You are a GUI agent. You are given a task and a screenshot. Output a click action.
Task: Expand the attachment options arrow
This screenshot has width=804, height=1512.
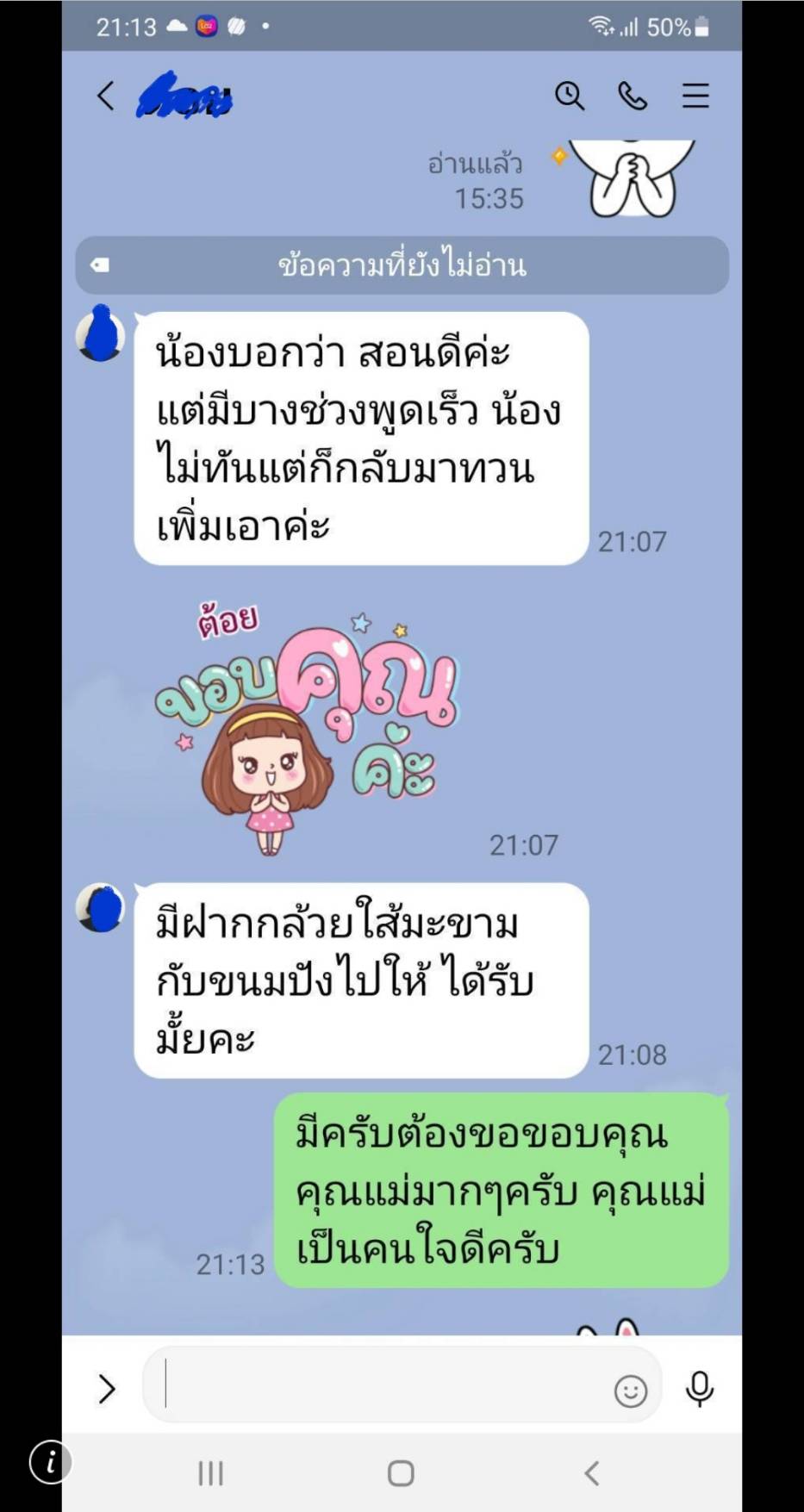point(107,1388)
